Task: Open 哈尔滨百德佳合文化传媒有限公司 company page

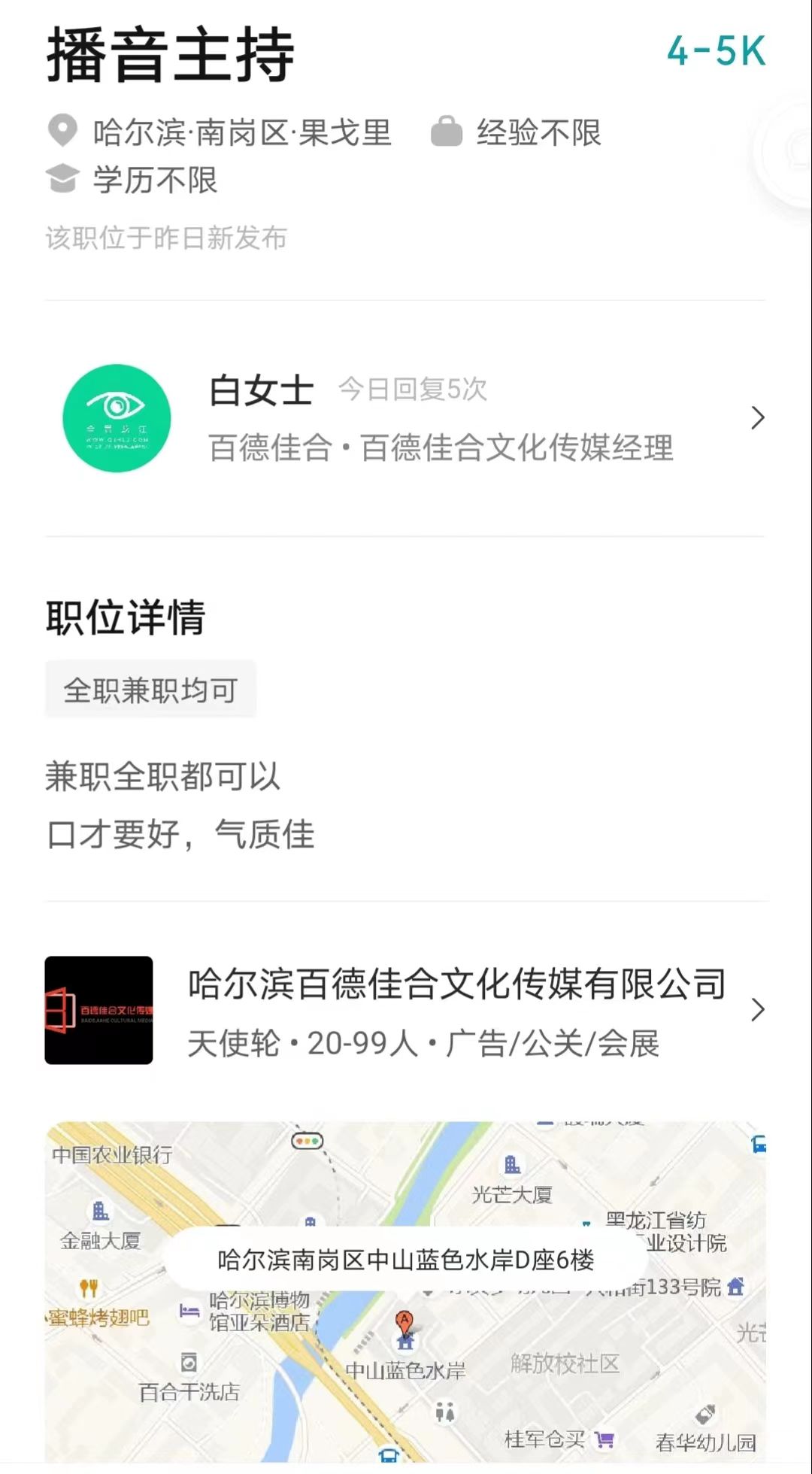Action: (406, 1010)
